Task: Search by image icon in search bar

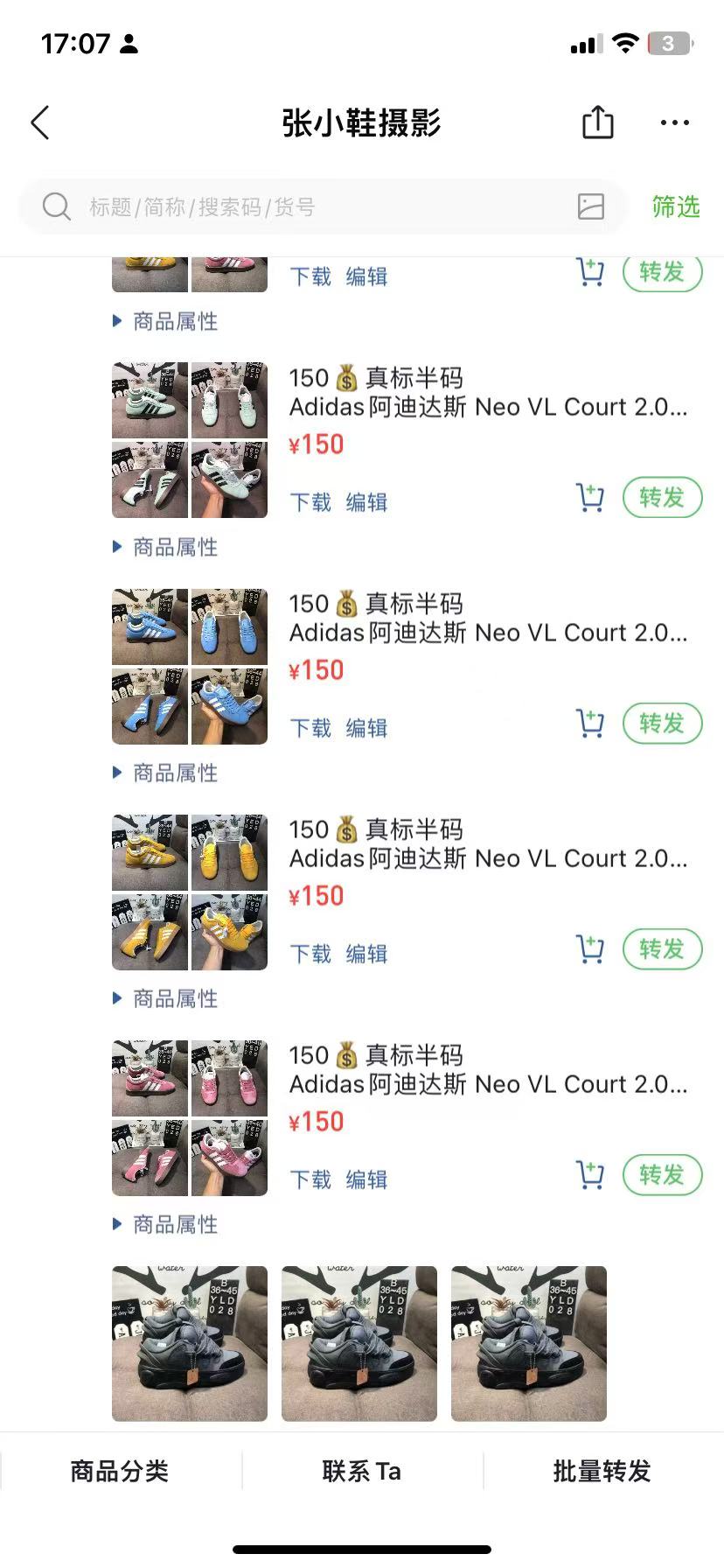Action: [x=591, y=207]
